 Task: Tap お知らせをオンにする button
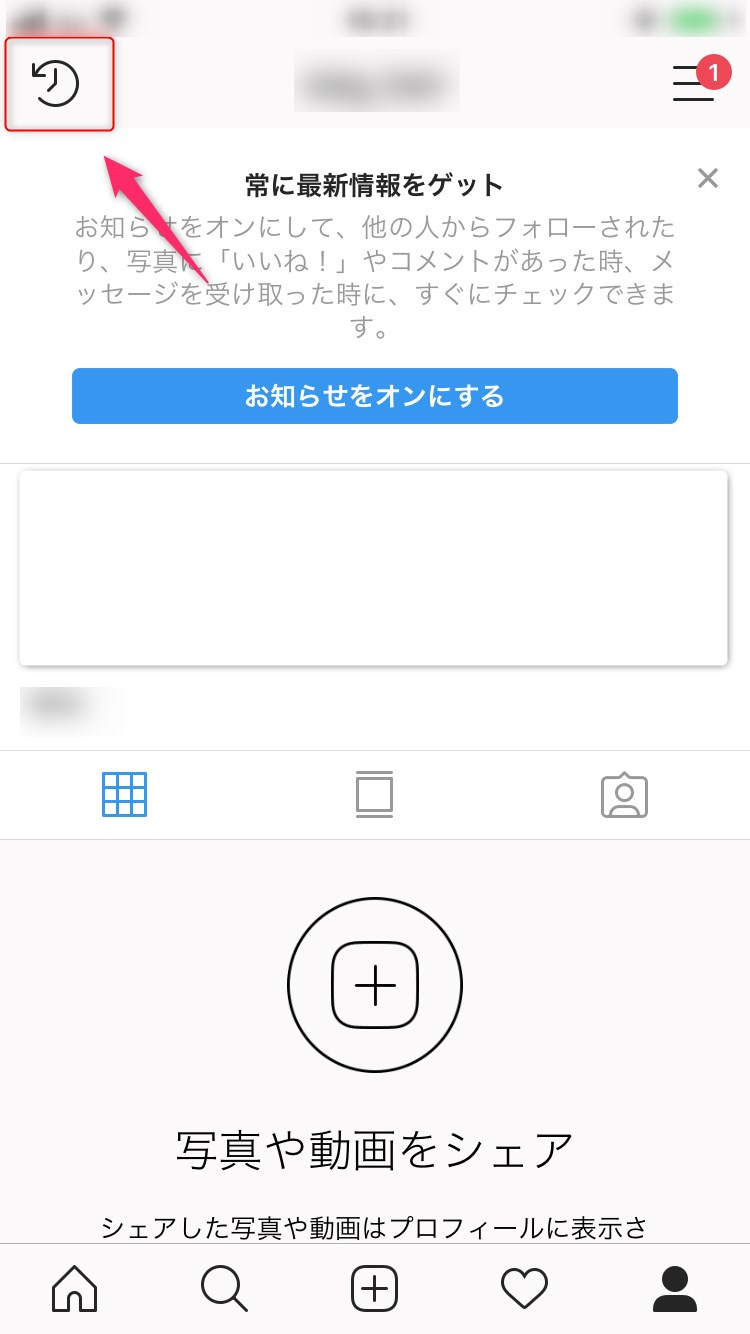click(x=375, y=396)
